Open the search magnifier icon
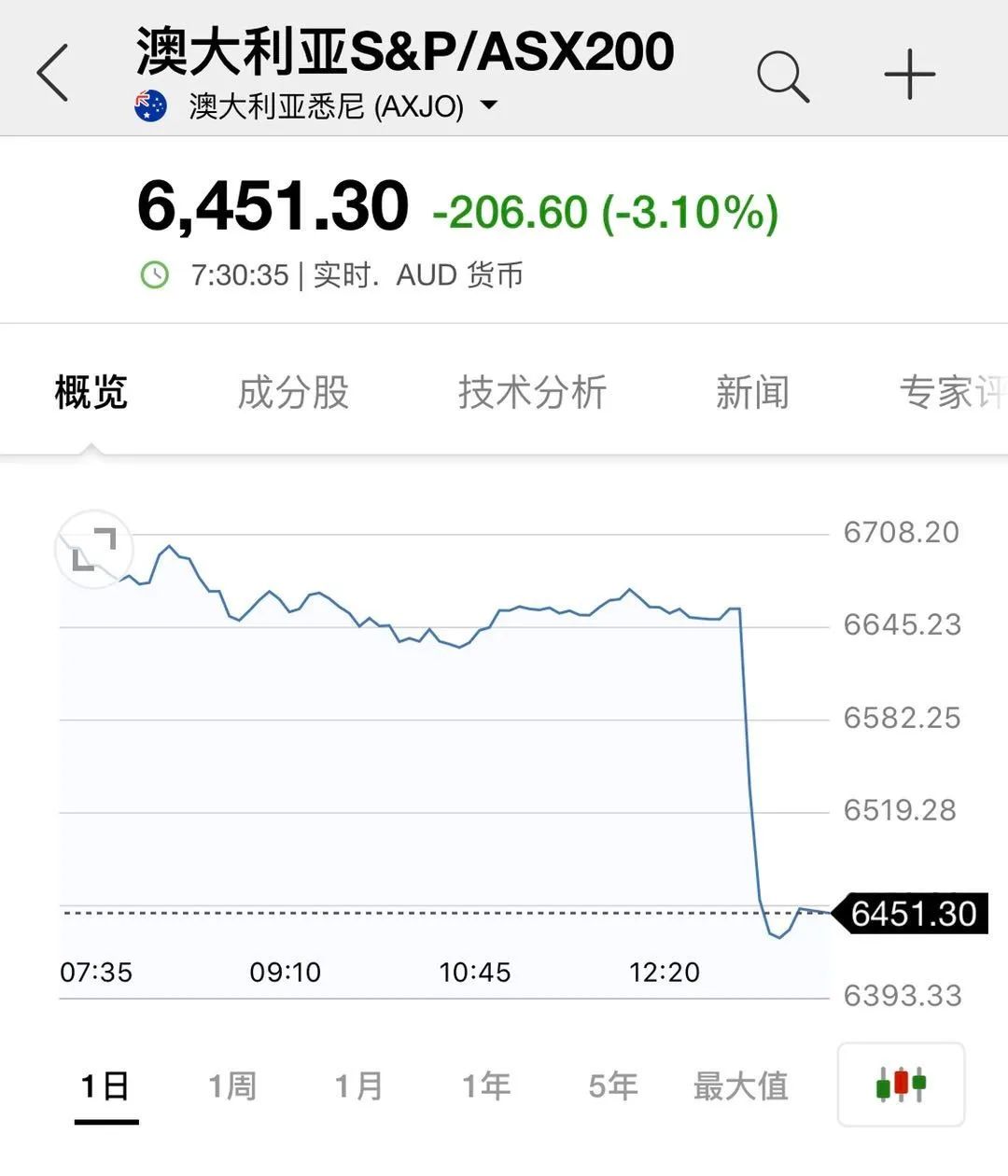Screen dimensions: 1008x1176 point(782,75)
